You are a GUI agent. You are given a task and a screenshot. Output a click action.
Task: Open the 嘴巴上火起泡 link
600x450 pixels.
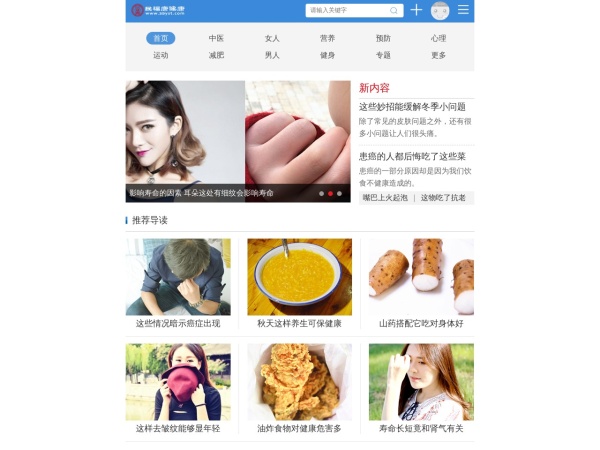point(385,198)
